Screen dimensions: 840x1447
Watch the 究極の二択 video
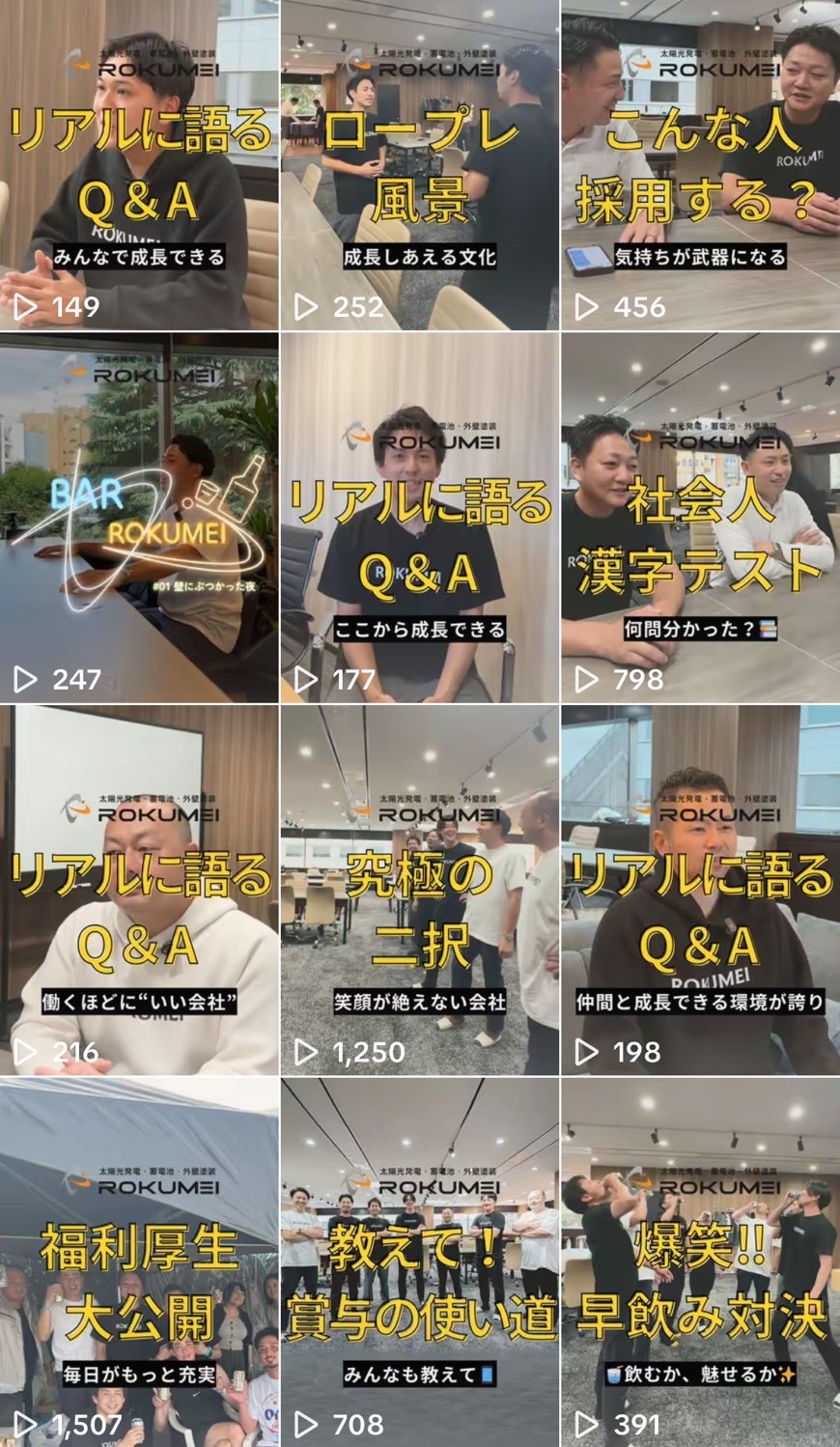coord(419,889)
